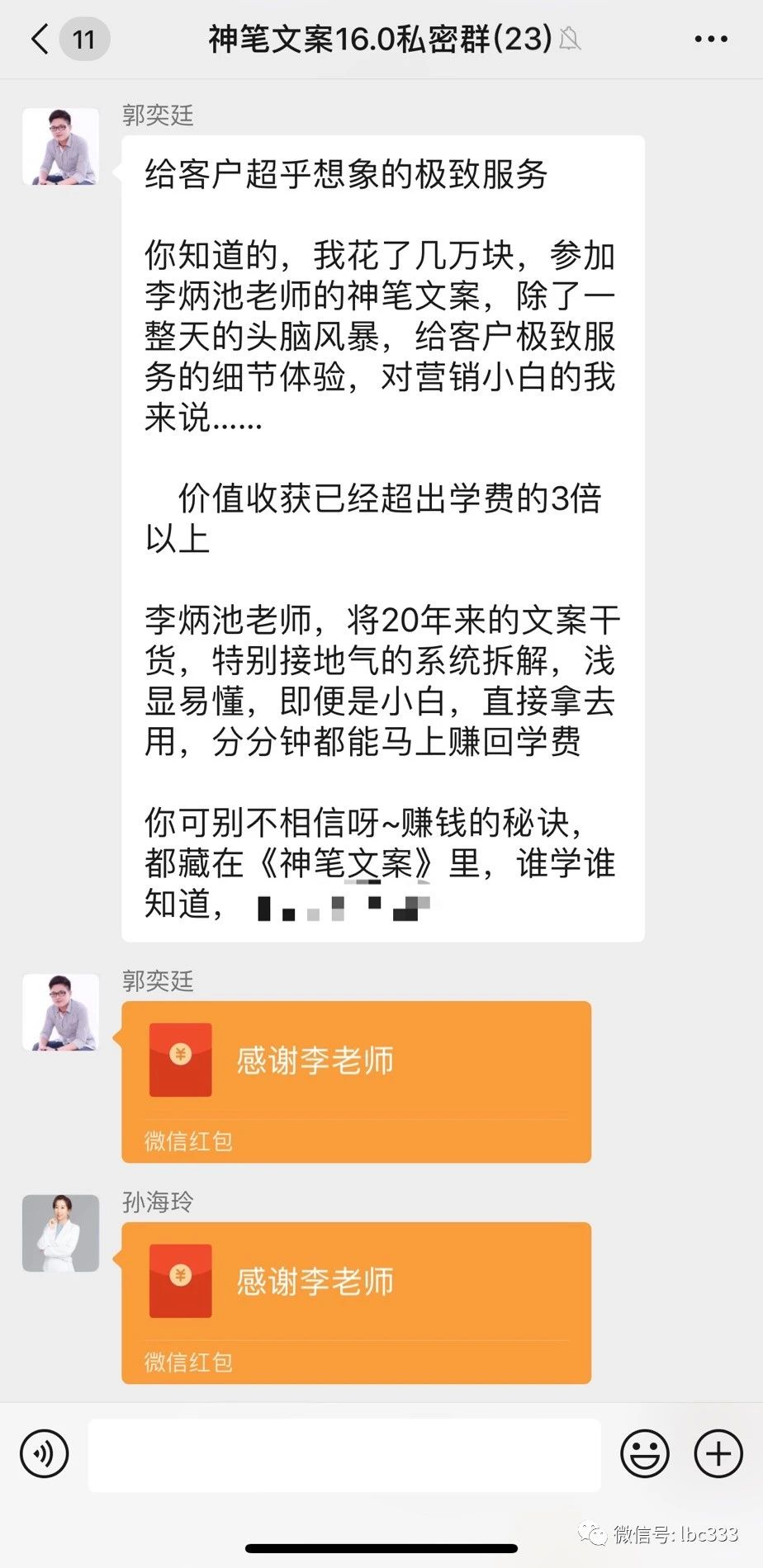The width and height of the screenshot is (763, 1568).
Task: Switch to voice message input
Action: (45, 1453)
